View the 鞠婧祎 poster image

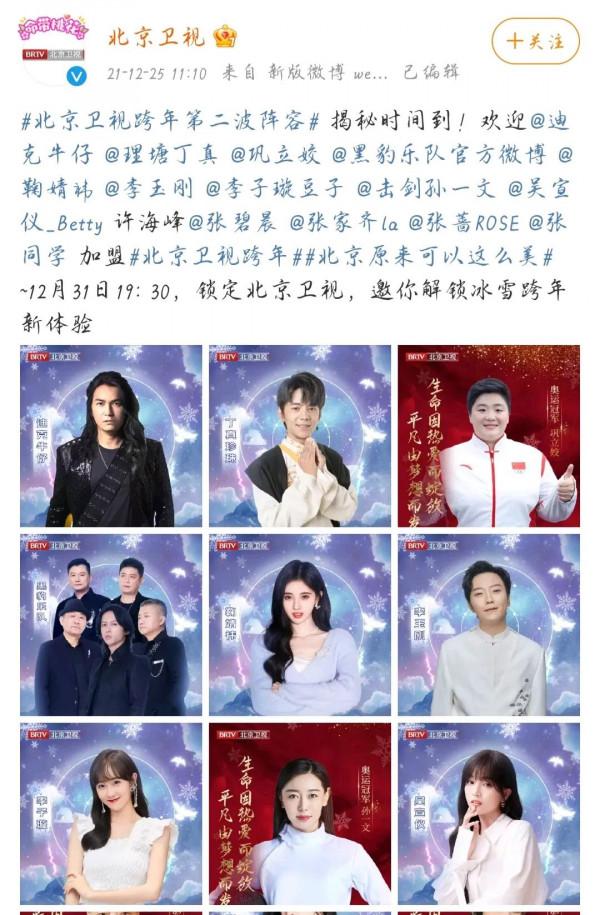[x=299, y=624]
